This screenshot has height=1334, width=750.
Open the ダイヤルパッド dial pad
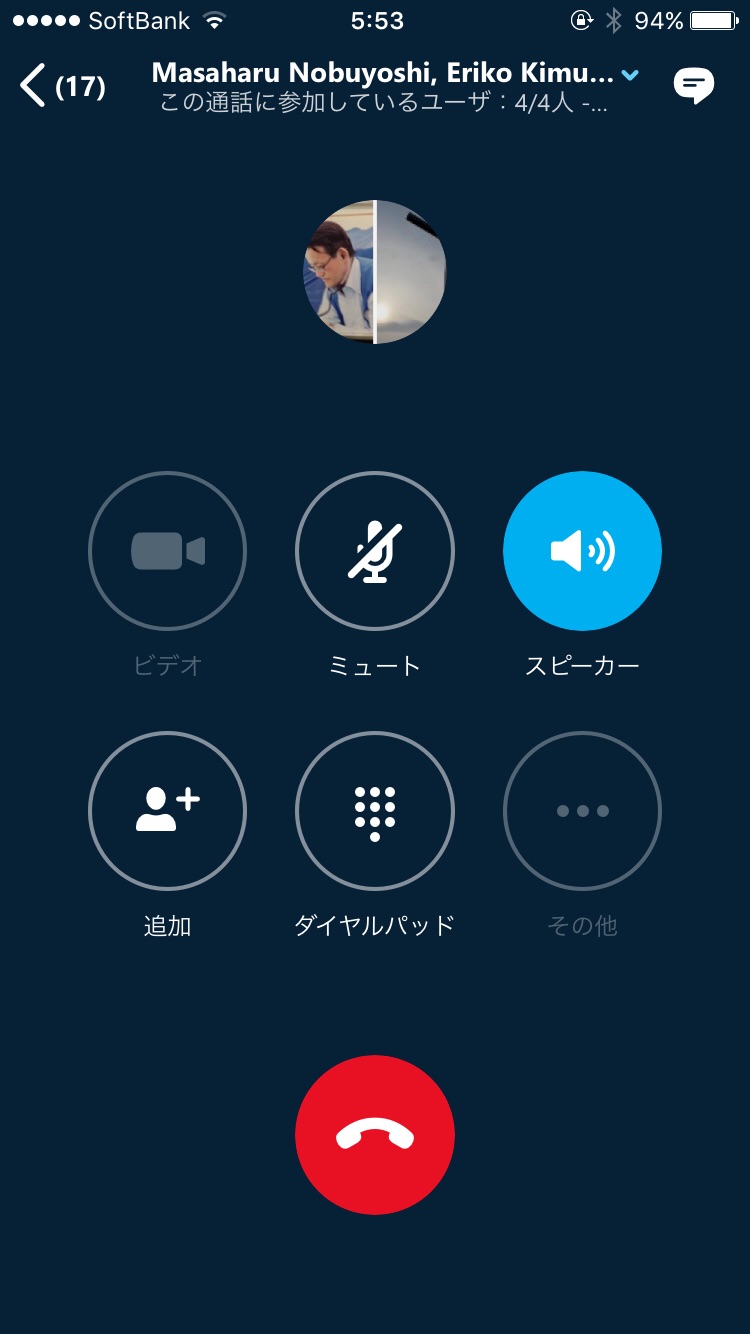click(x=375, y=810)
